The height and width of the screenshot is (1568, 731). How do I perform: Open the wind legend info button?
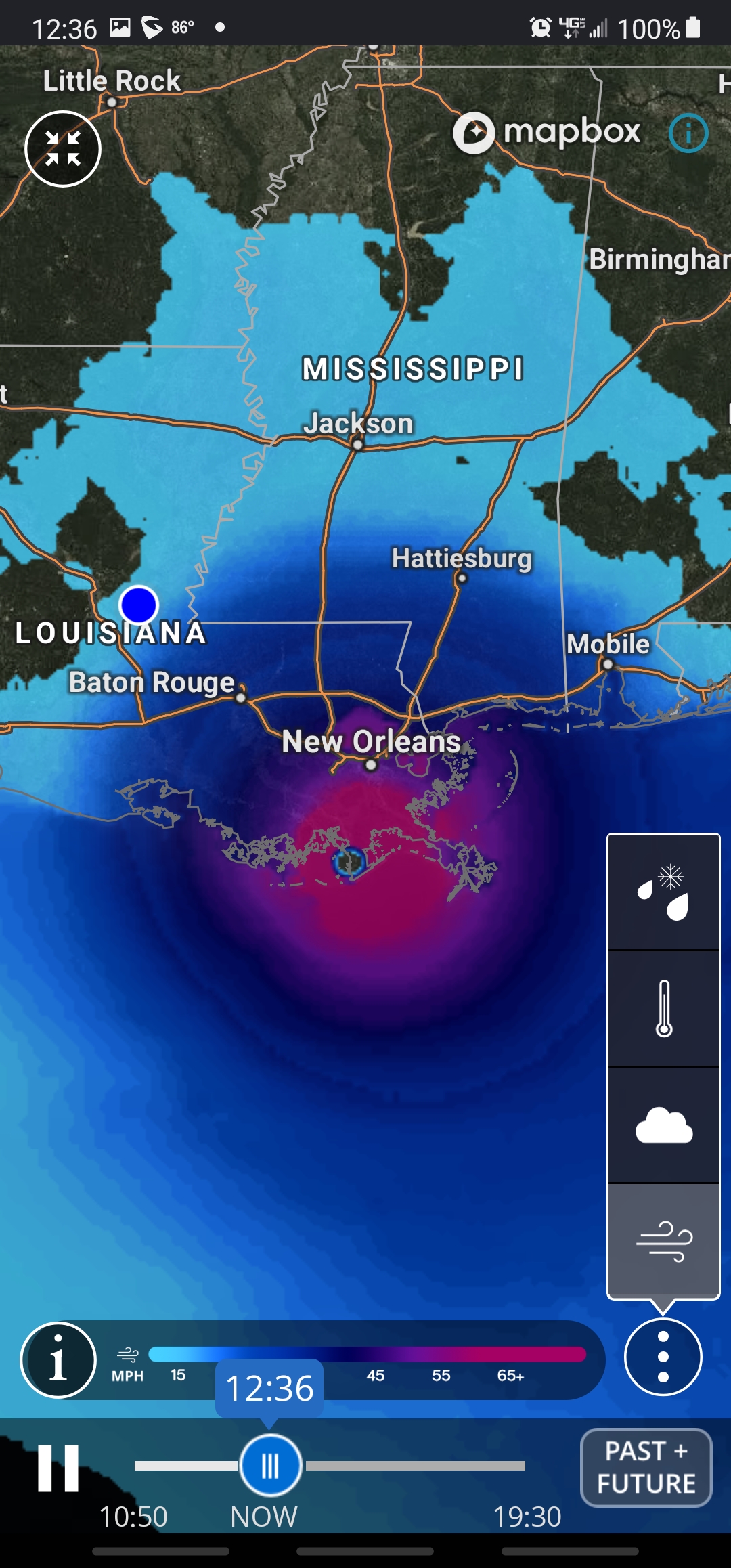(58, 1359)
